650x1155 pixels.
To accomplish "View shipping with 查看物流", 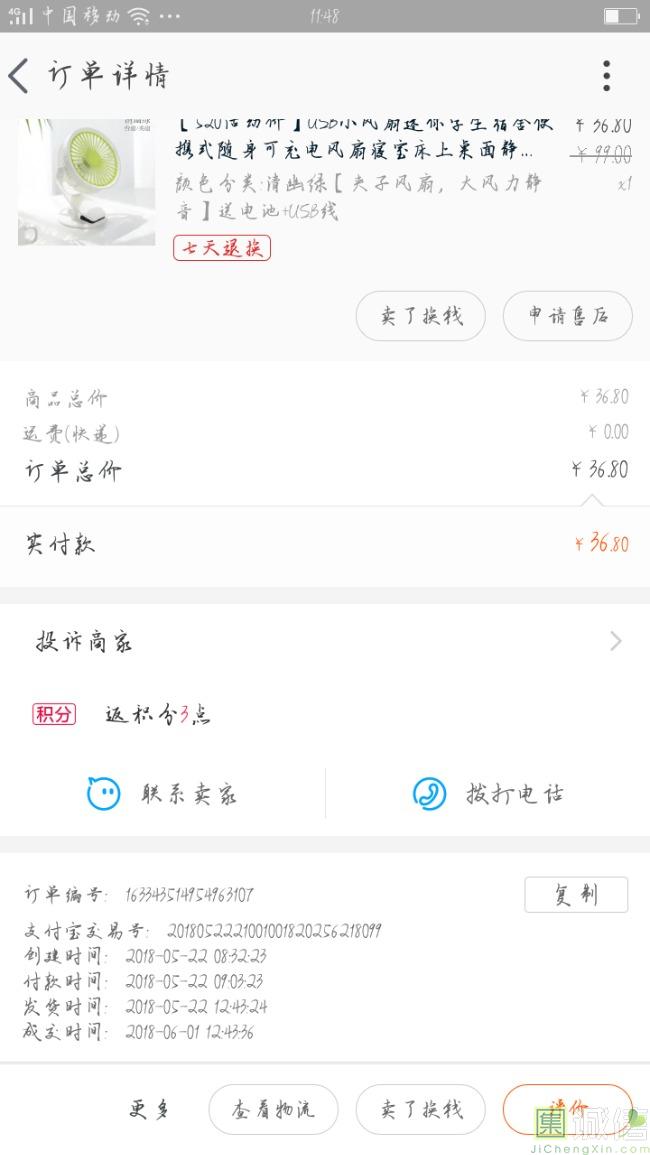I will pos(273,1109).
